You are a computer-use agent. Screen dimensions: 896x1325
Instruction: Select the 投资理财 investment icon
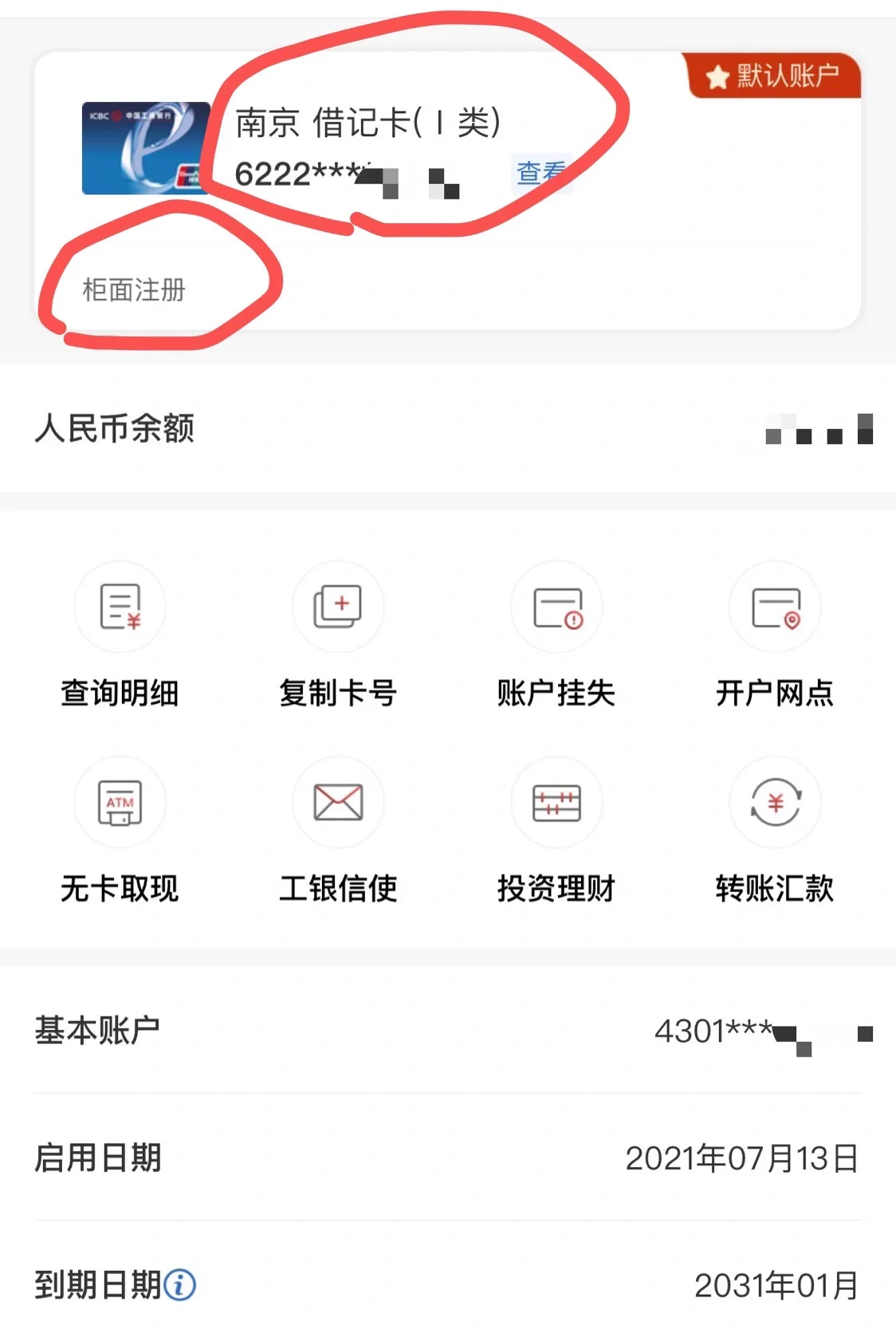[556, 803]
